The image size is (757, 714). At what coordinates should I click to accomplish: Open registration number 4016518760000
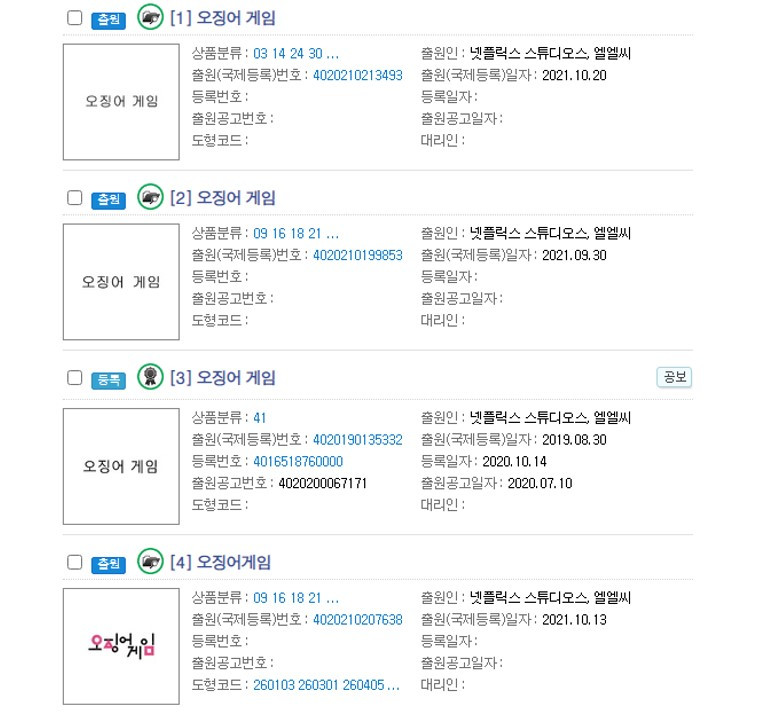pos(298,462)
